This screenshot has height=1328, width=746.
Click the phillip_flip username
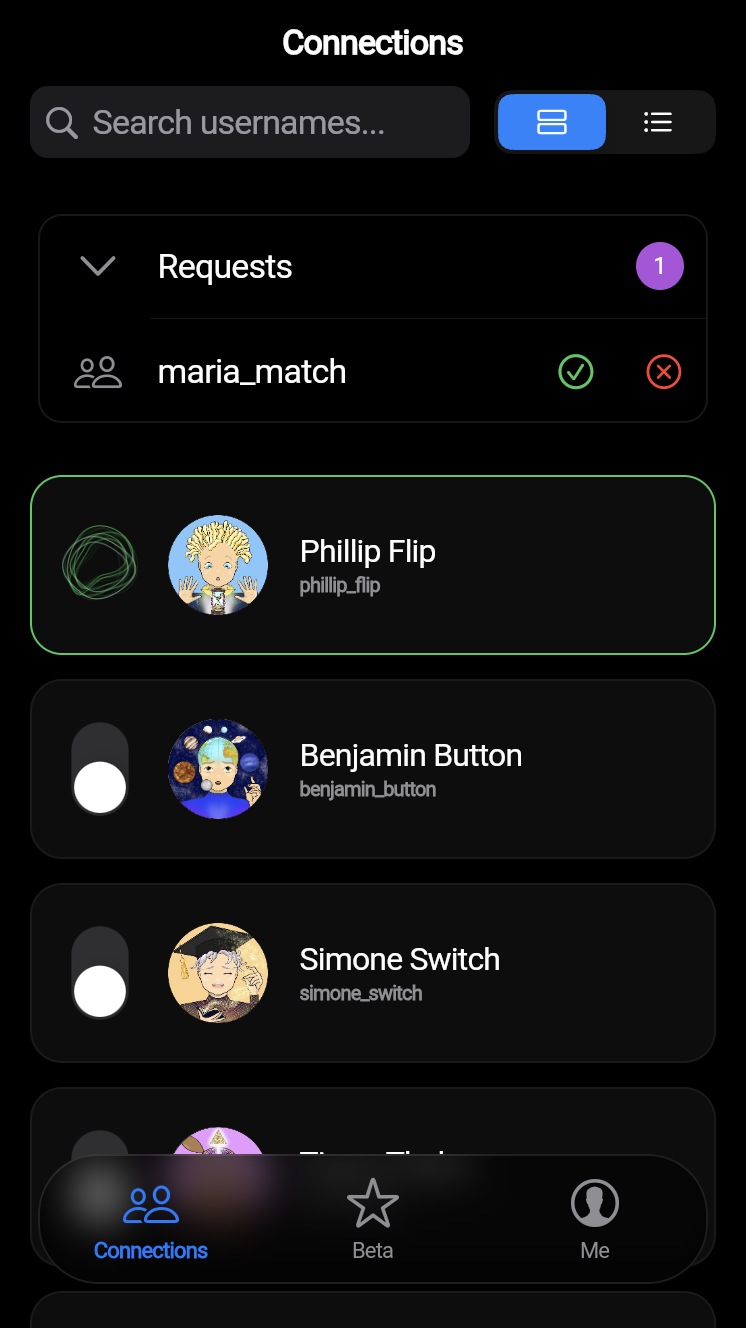tap(340, 585)
